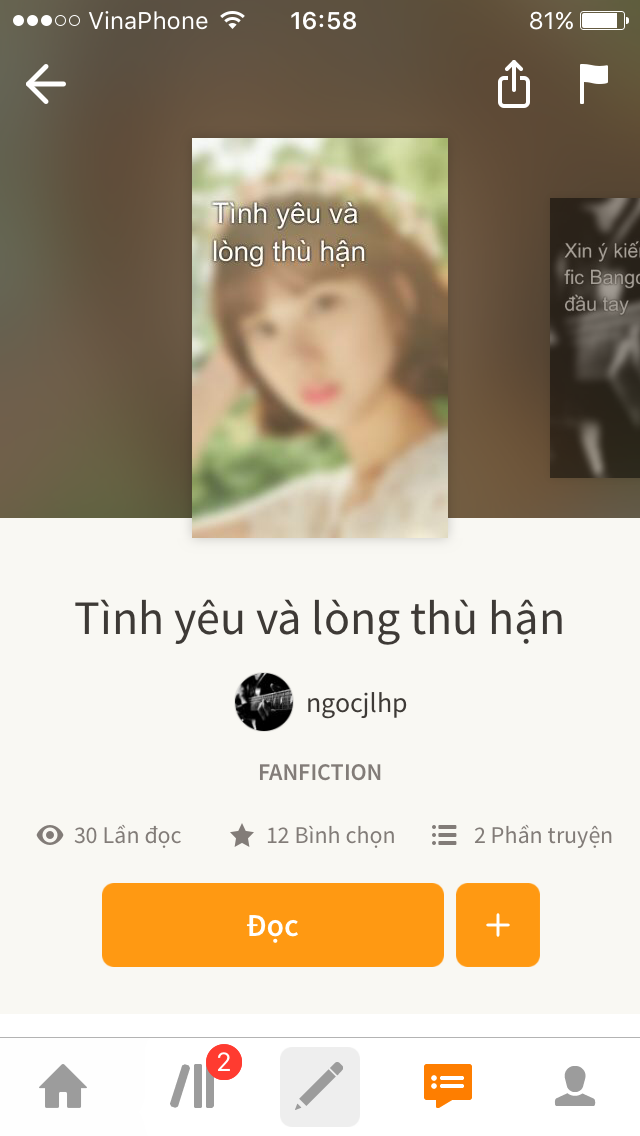Viewport: 640px width, 1136px height.
Task: Open the Library tab with 2 updates
Action: 194,1086
